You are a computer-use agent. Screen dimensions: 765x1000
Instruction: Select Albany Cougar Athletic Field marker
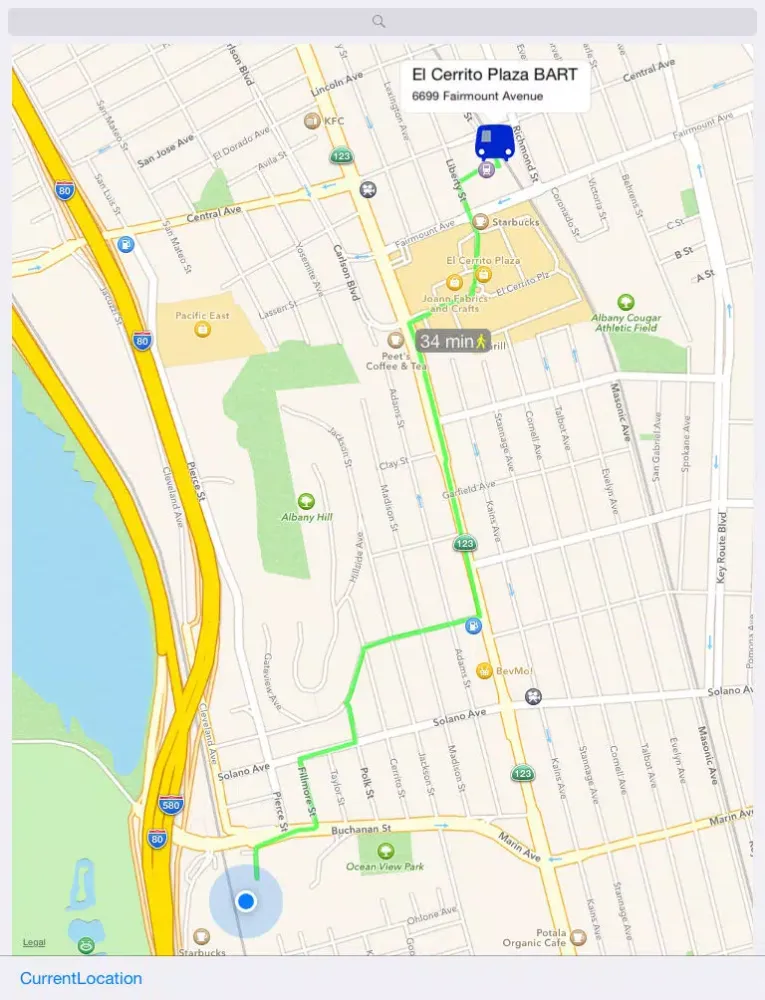point(626,302)
